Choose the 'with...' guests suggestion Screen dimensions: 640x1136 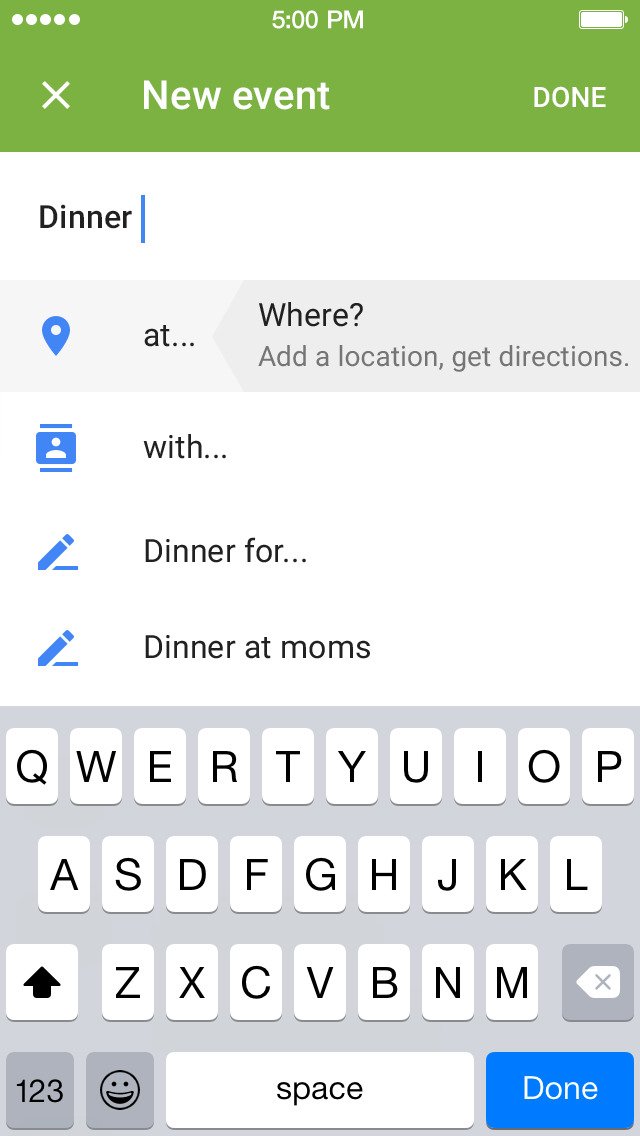(185, 447)
